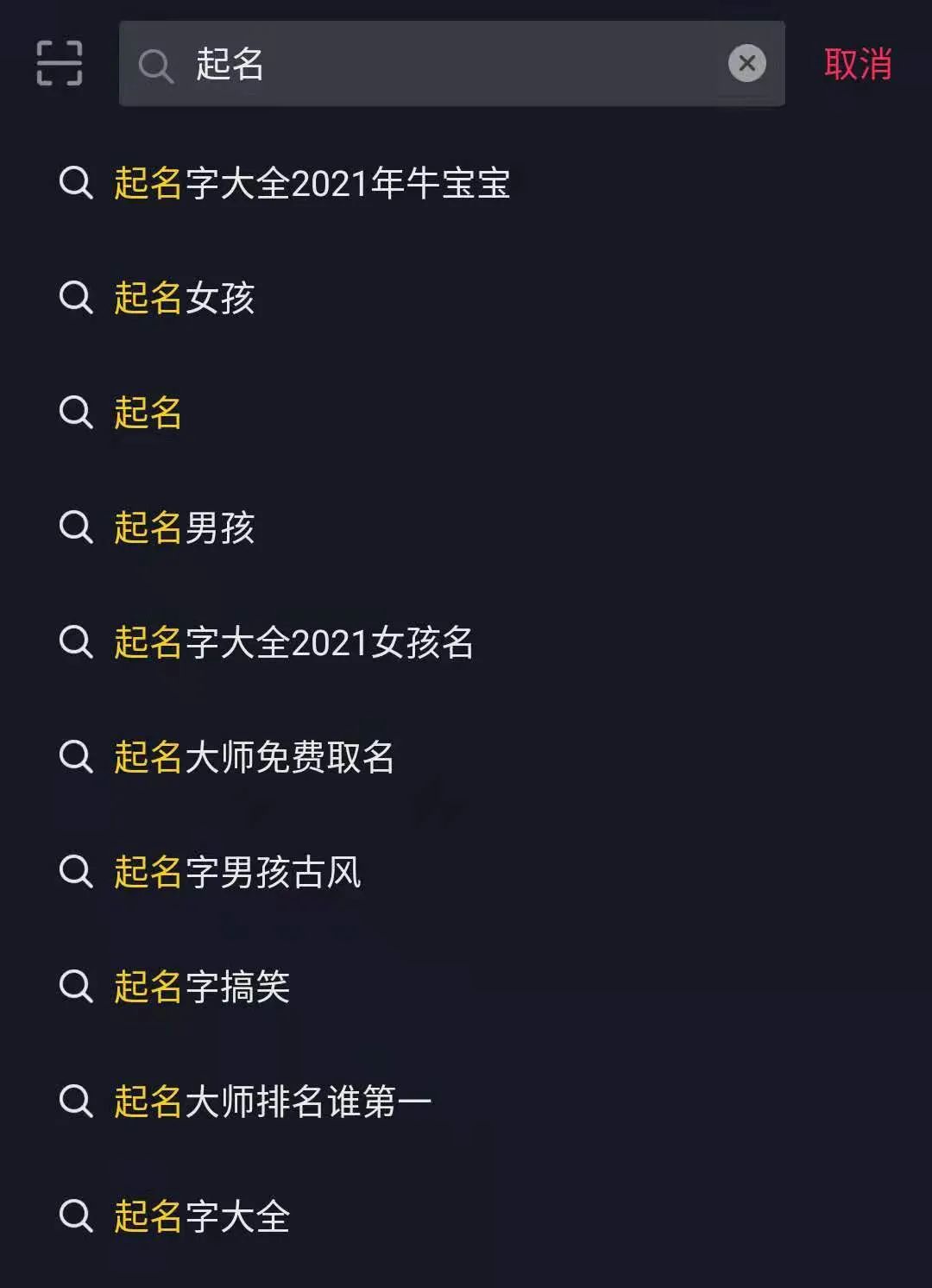This screenshot has height=1288, width=932.
Task: Cancel the search with 取消
Action: [x=857, y=64]
